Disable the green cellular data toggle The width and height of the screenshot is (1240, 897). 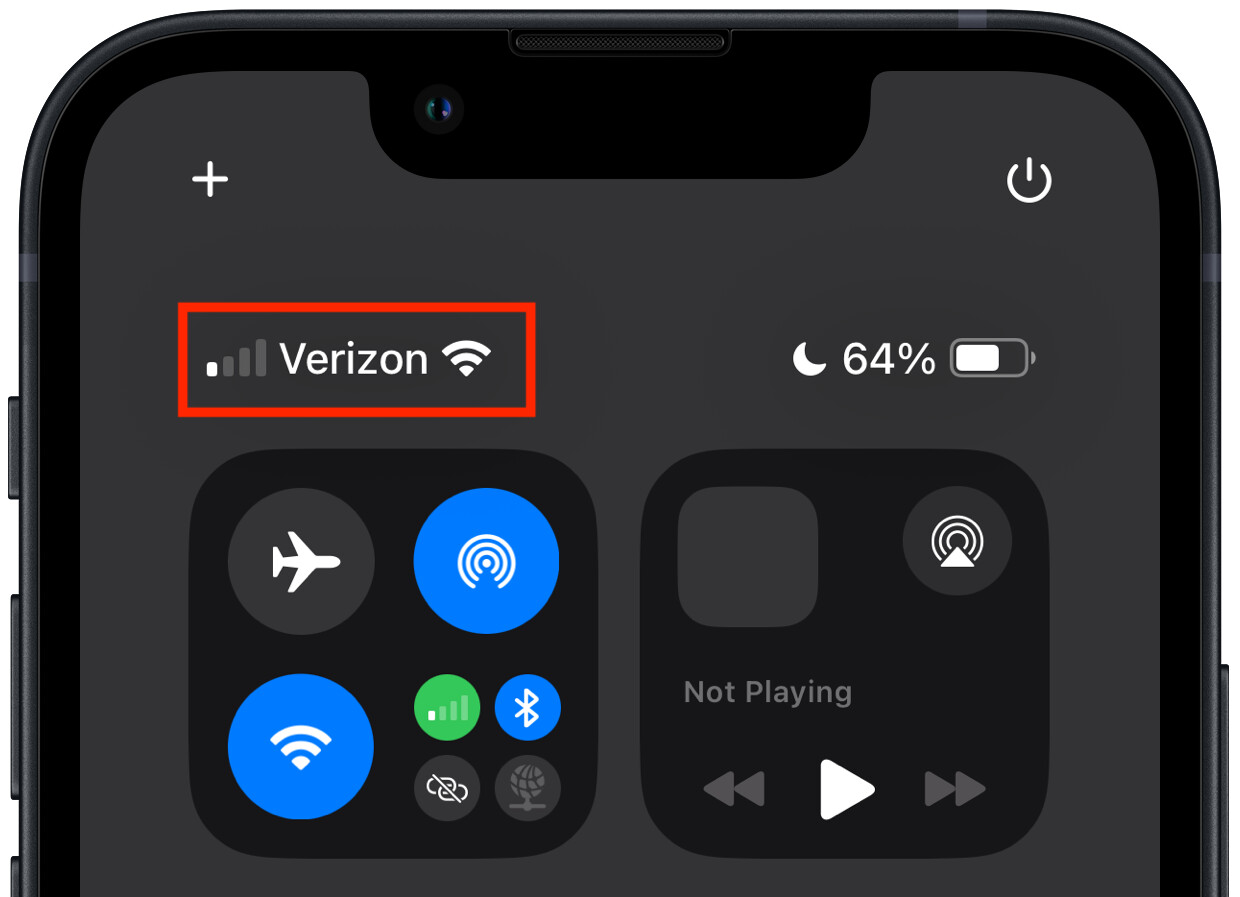point(447,709)
